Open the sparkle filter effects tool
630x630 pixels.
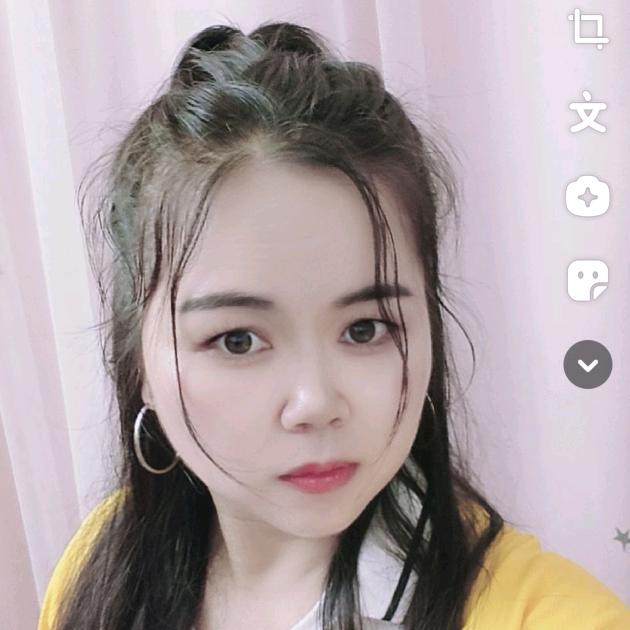[x=587, y=196]
